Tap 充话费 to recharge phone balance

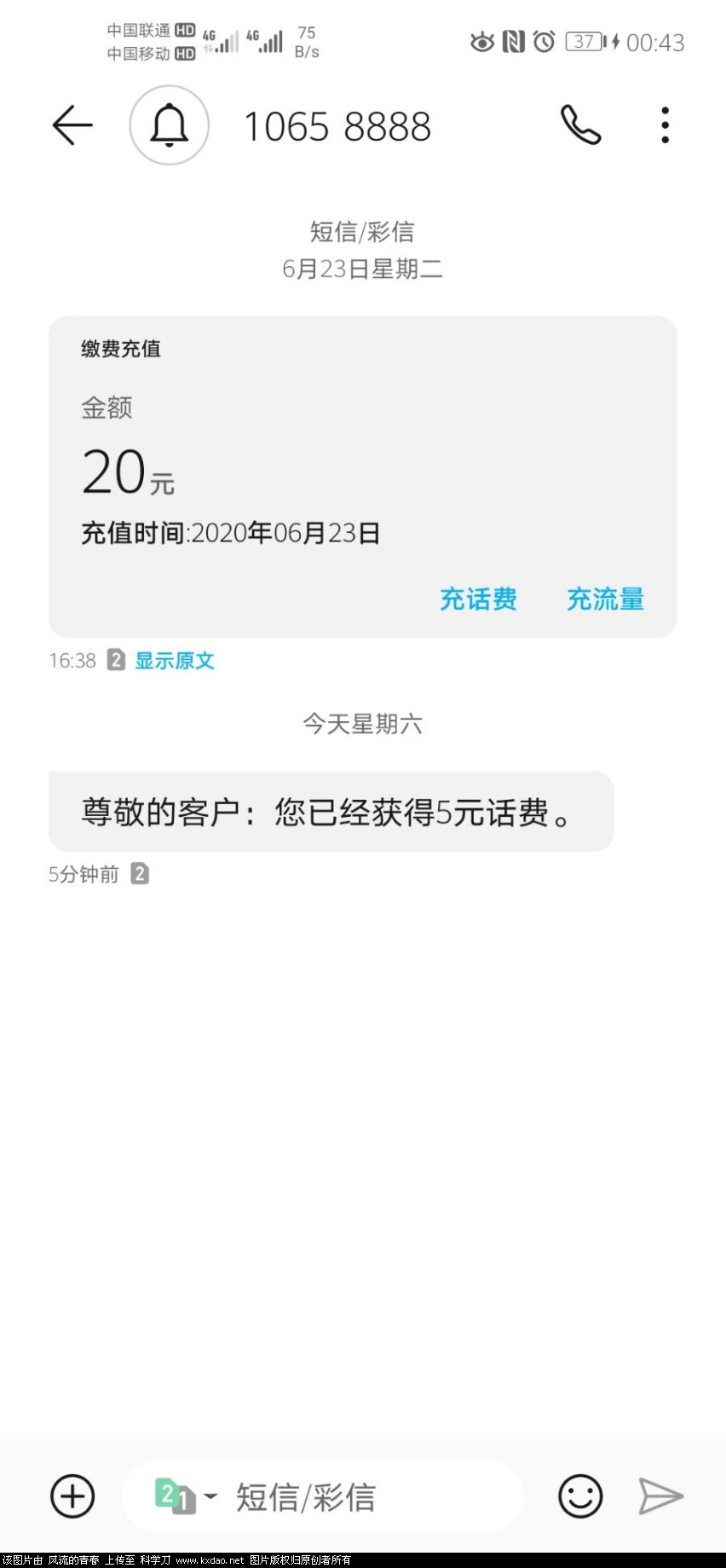point(478,599)
